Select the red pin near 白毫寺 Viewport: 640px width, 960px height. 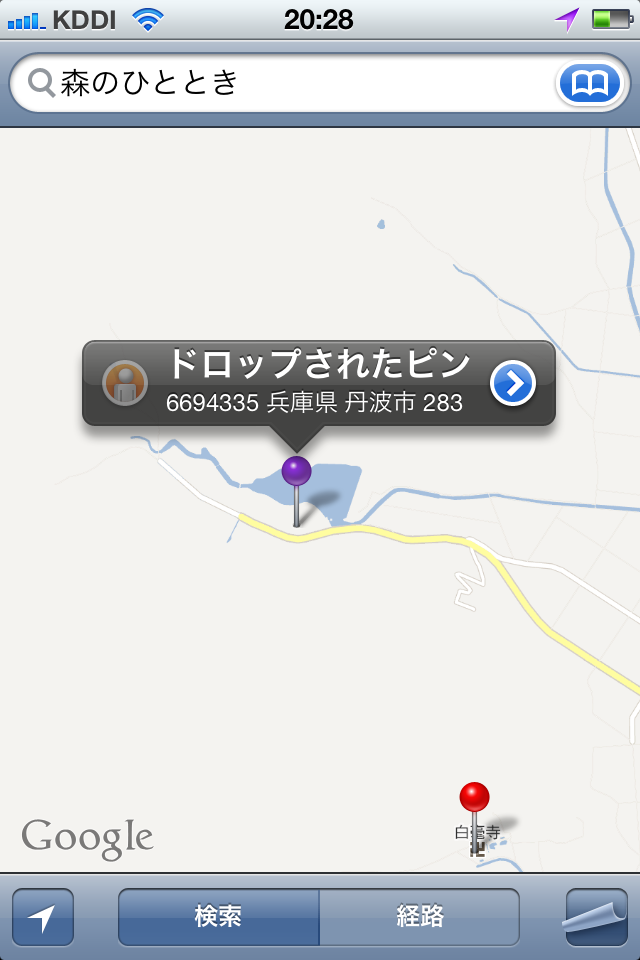(474, 798)
